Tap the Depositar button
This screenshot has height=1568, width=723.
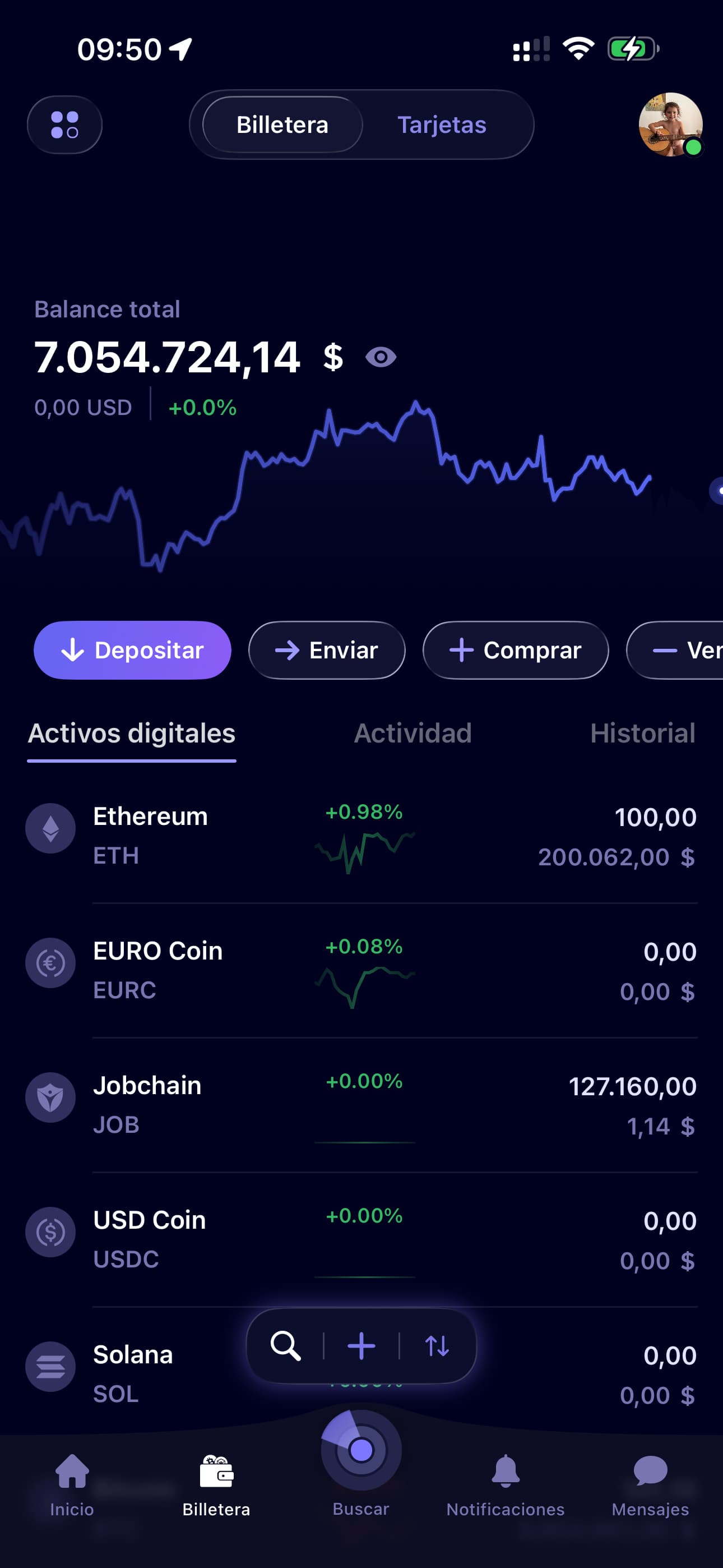coord(133,650)
